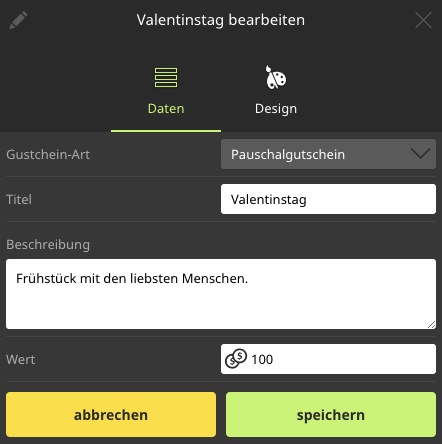Edit the Titel field
The width and height of the screenshot is (442, 444).
(328, 199)
